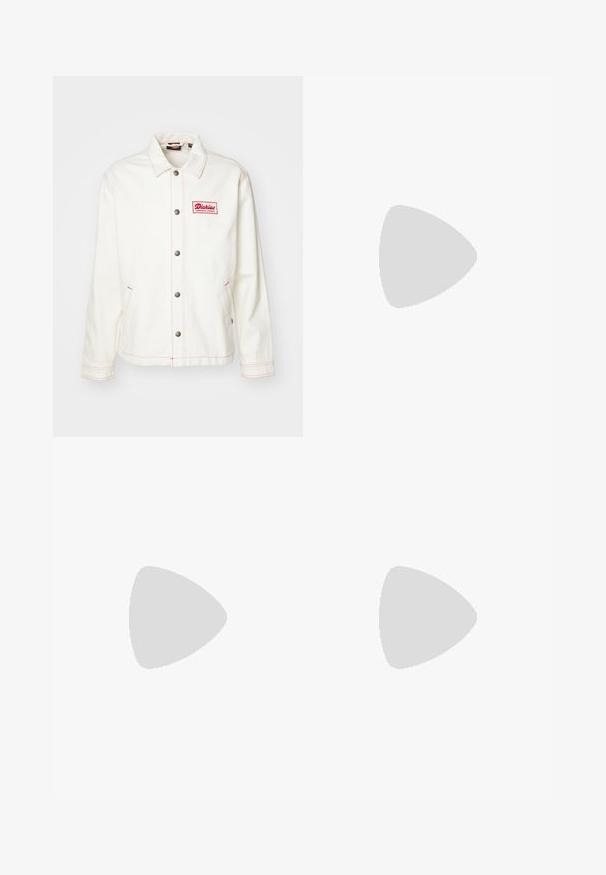Open the white Dickies jacket photo
This screenshot has height=875, width=606.
178,256
